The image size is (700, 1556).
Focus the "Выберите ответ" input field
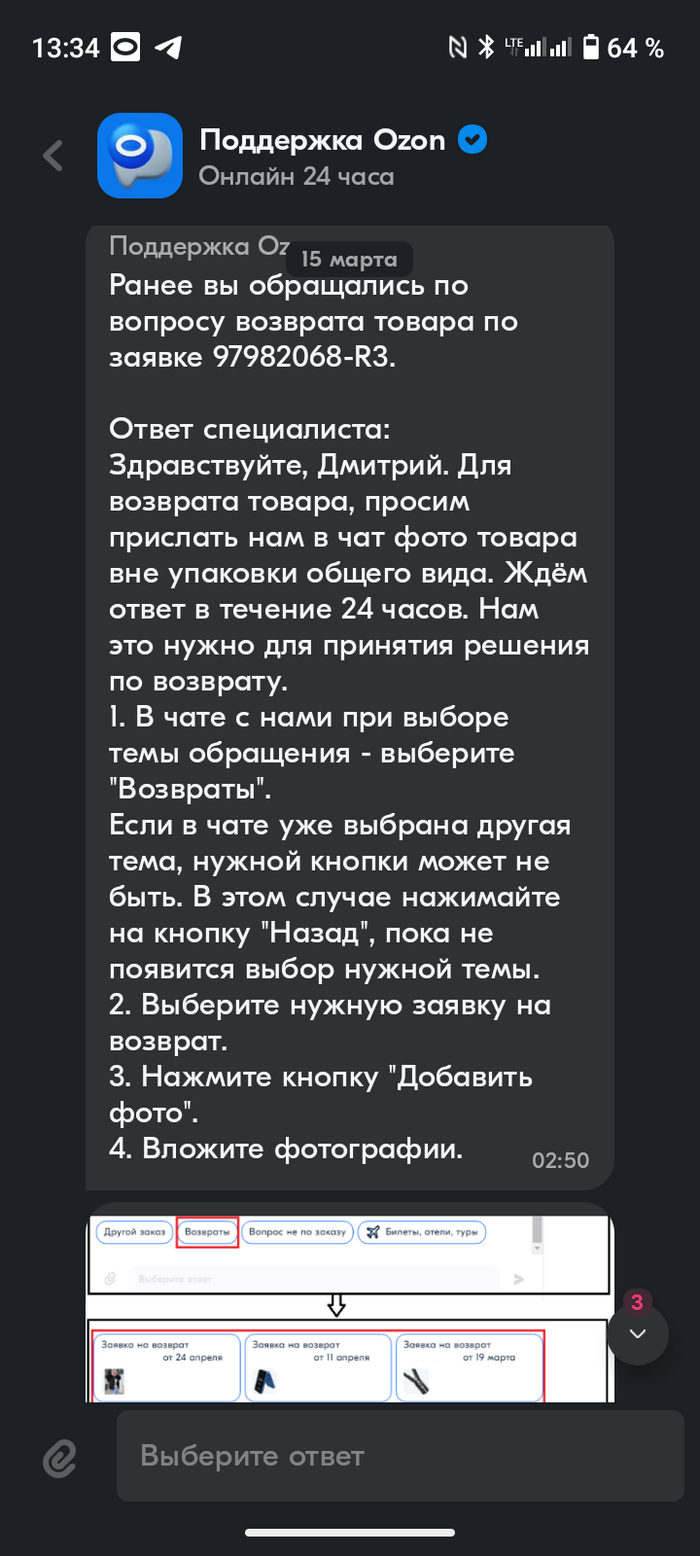pos(400,1456)
